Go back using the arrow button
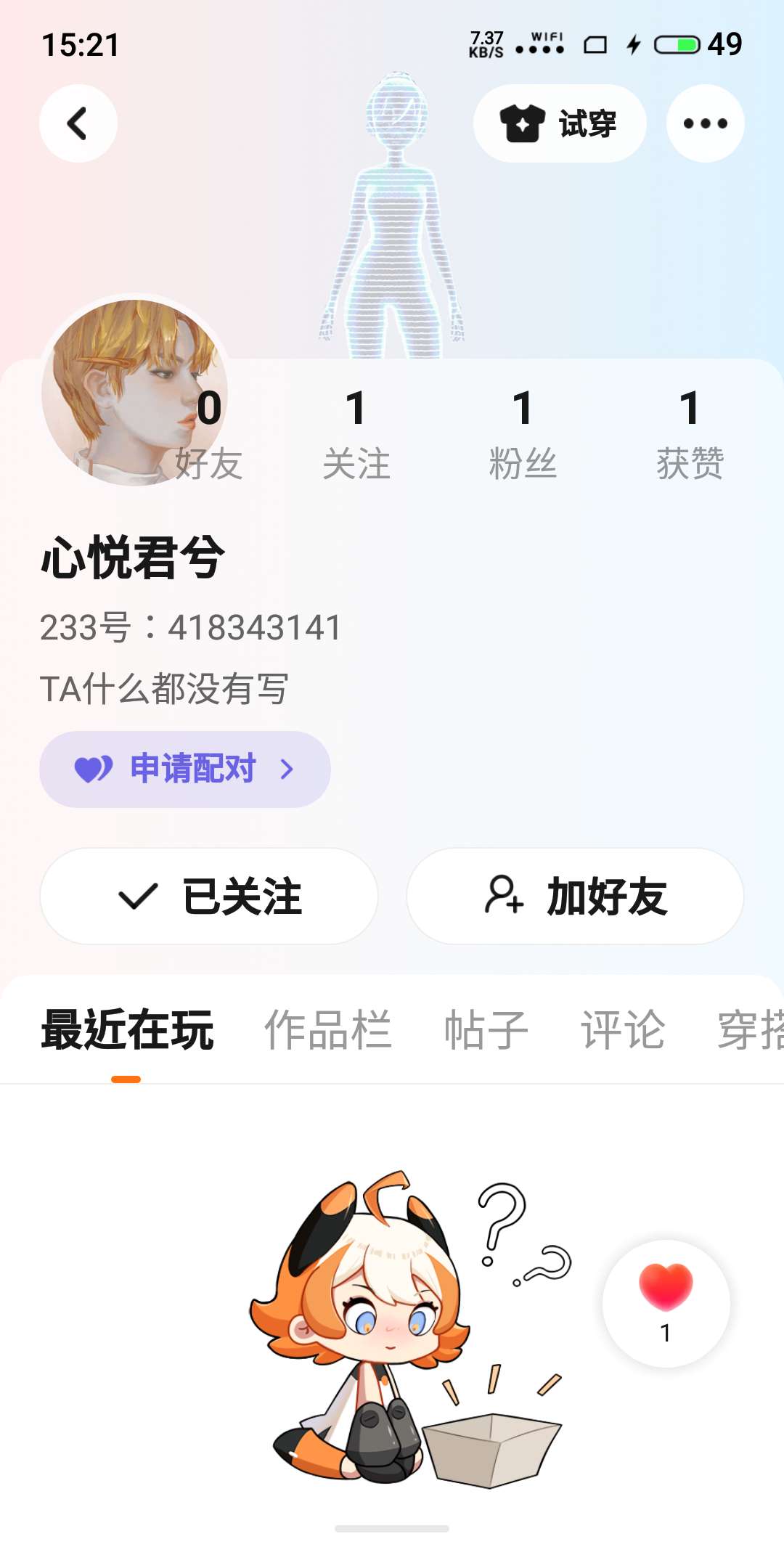 [x=78, y=123]
